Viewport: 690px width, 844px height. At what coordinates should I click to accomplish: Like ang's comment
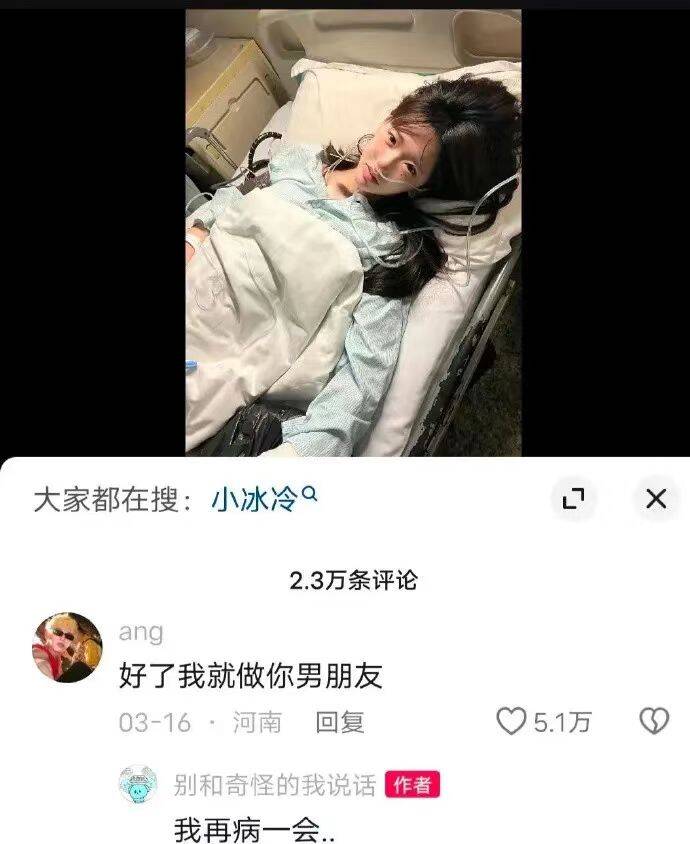(x=512, y=722)
